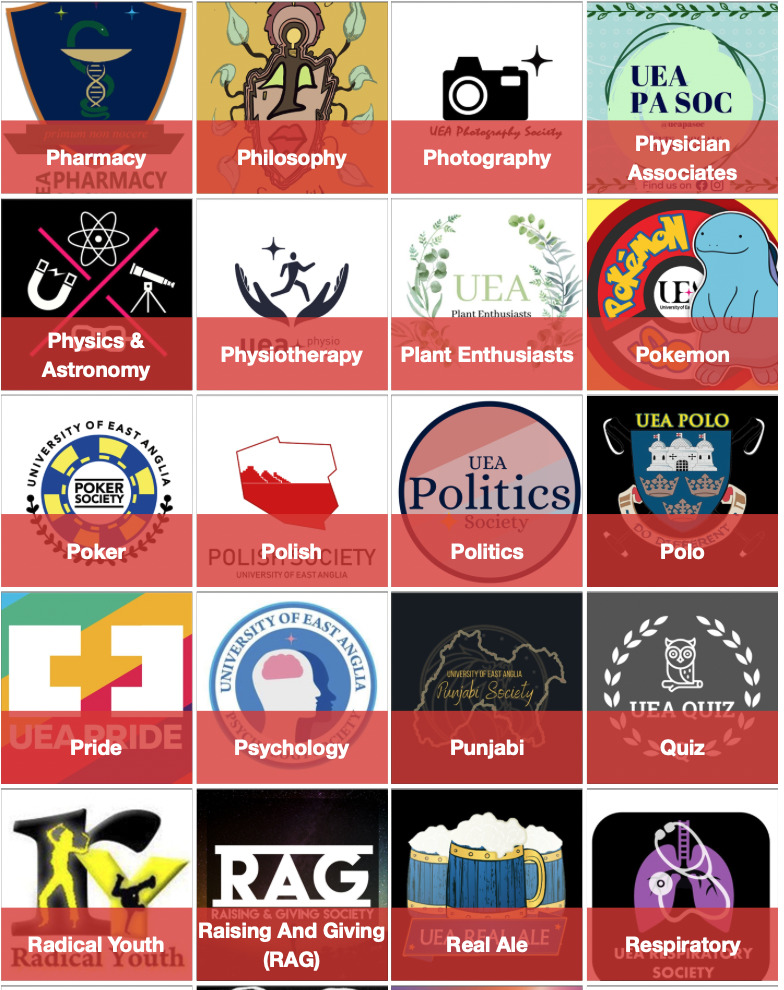Select Raising And Giving (RAG) tile
Image resolution: width=784 pixels, height=990 pixels.
coord(291,884)
